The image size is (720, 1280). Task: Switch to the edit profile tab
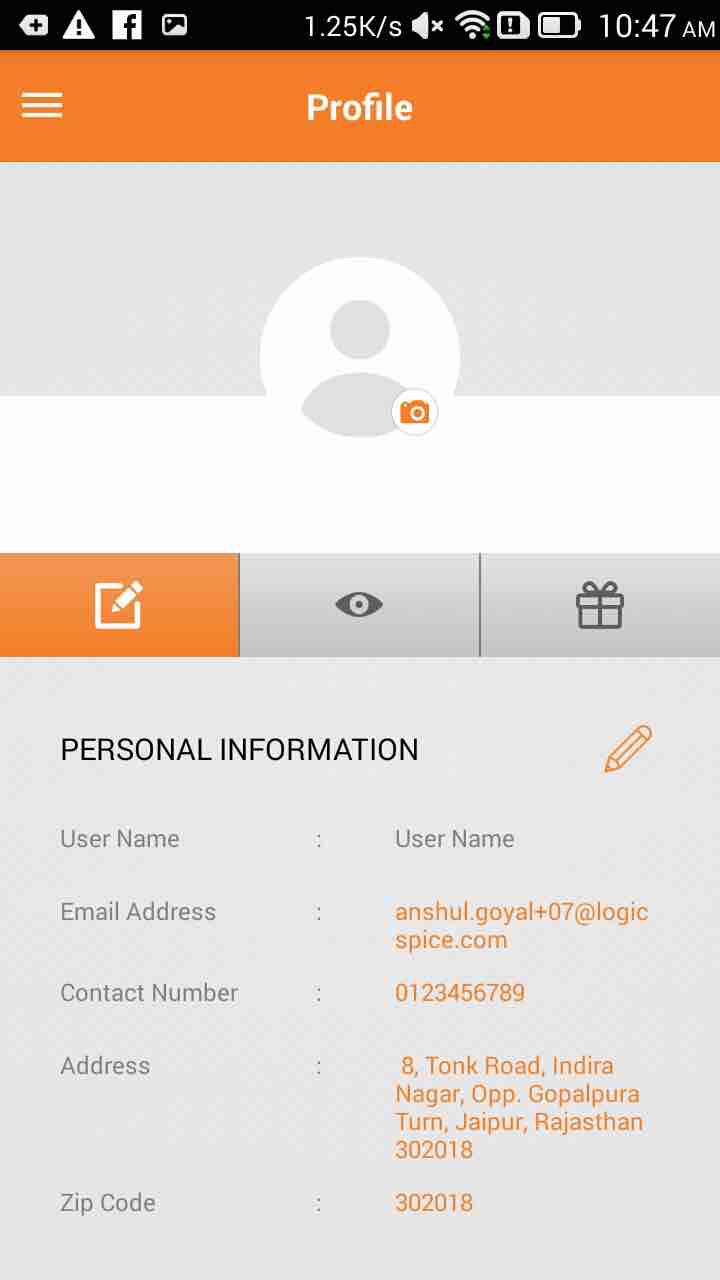point(119,605)
